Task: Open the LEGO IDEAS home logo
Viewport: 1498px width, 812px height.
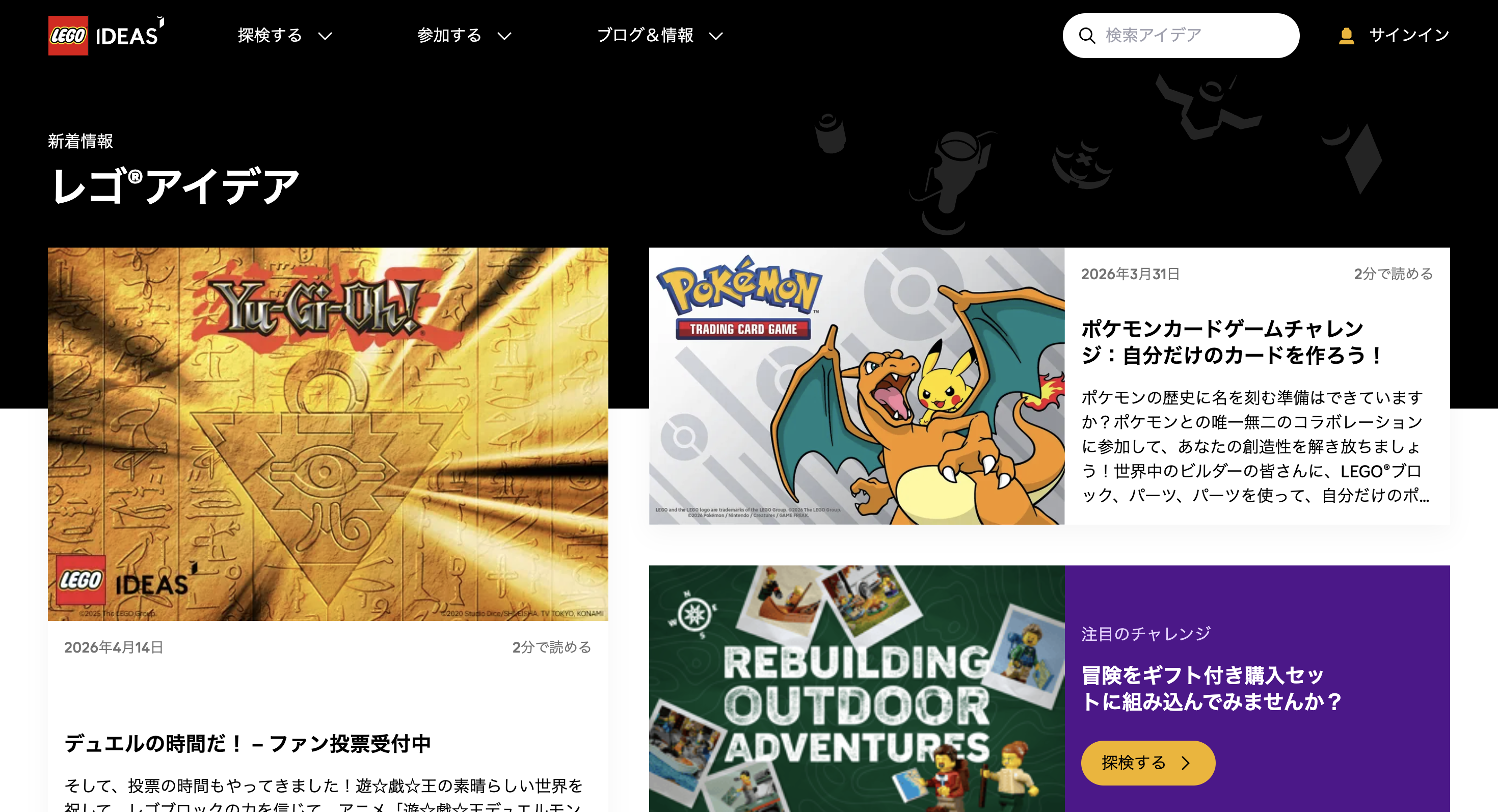Action: click(106, 36)
